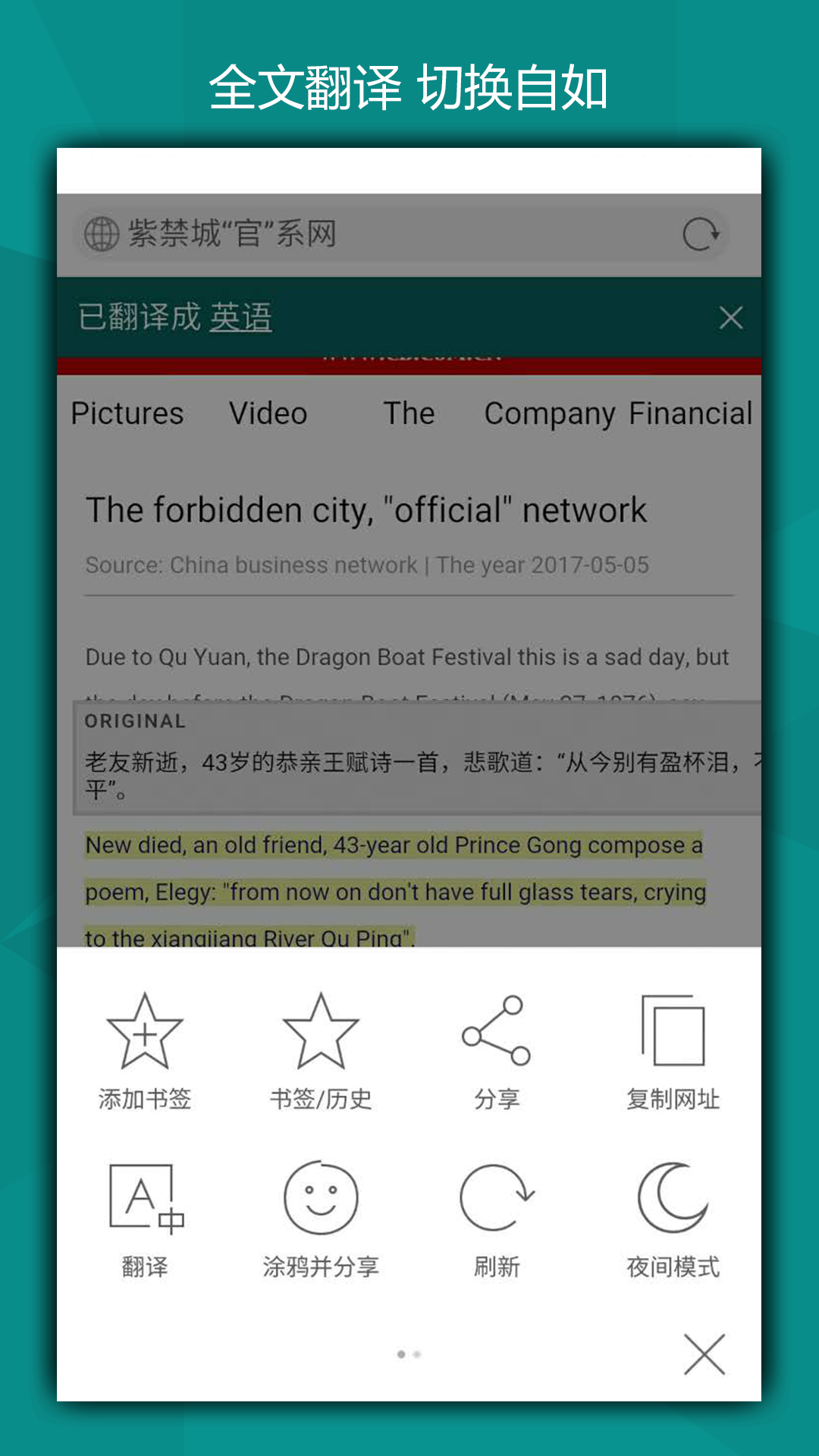
Task: Switch to the Video section
Action: (269, 413)
